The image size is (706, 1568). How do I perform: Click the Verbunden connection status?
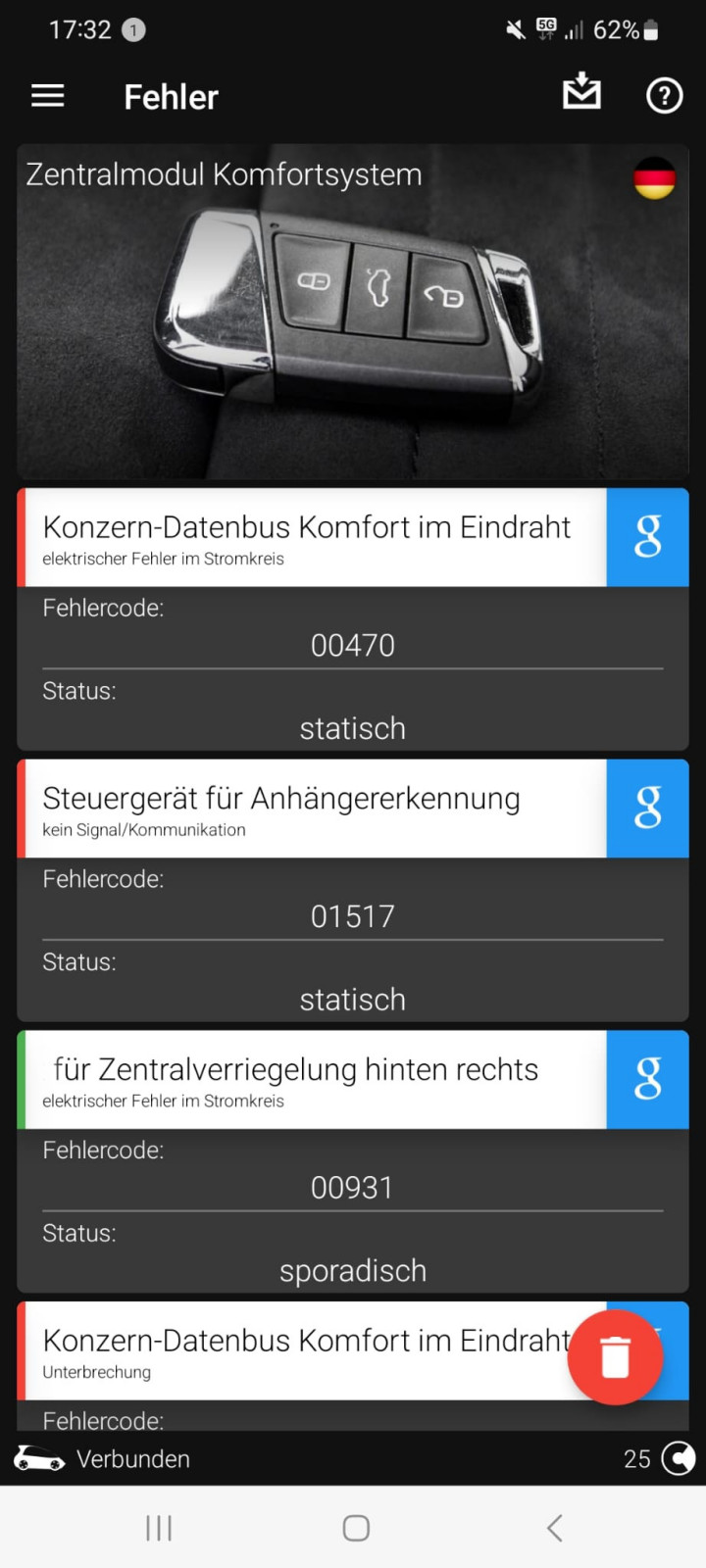pos(132,1458)
